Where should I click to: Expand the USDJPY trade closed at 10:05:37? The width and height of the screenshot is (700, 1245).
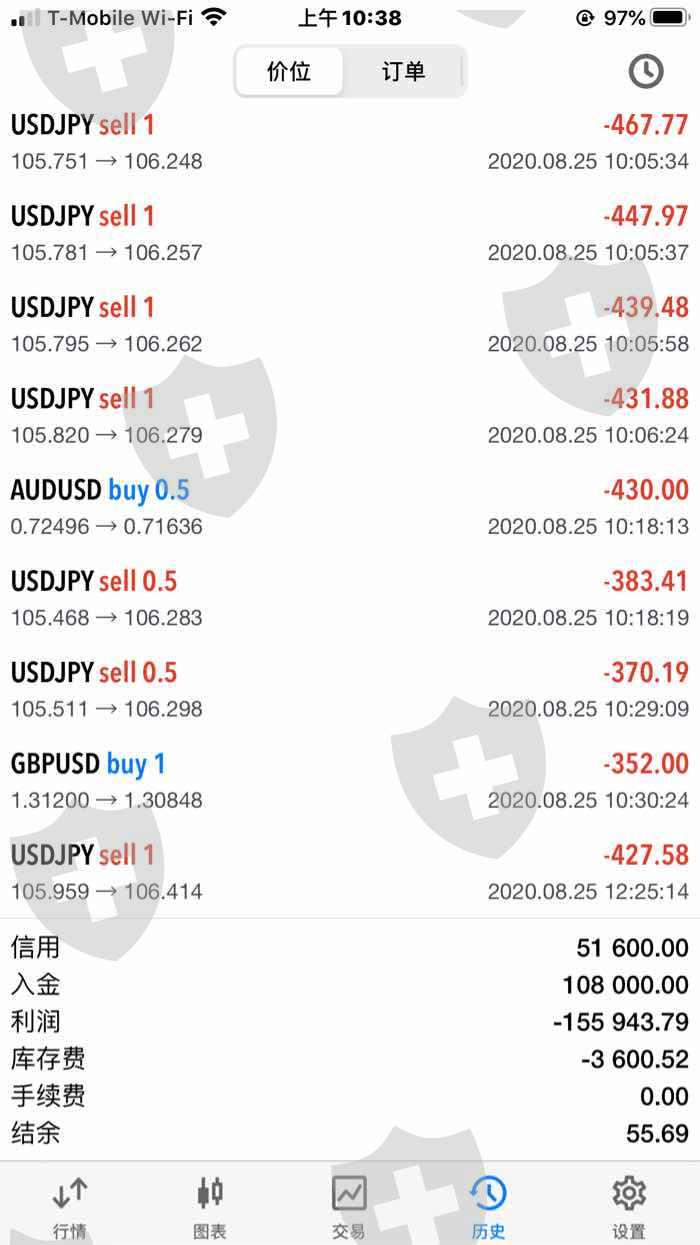click(x=350, y=233)
